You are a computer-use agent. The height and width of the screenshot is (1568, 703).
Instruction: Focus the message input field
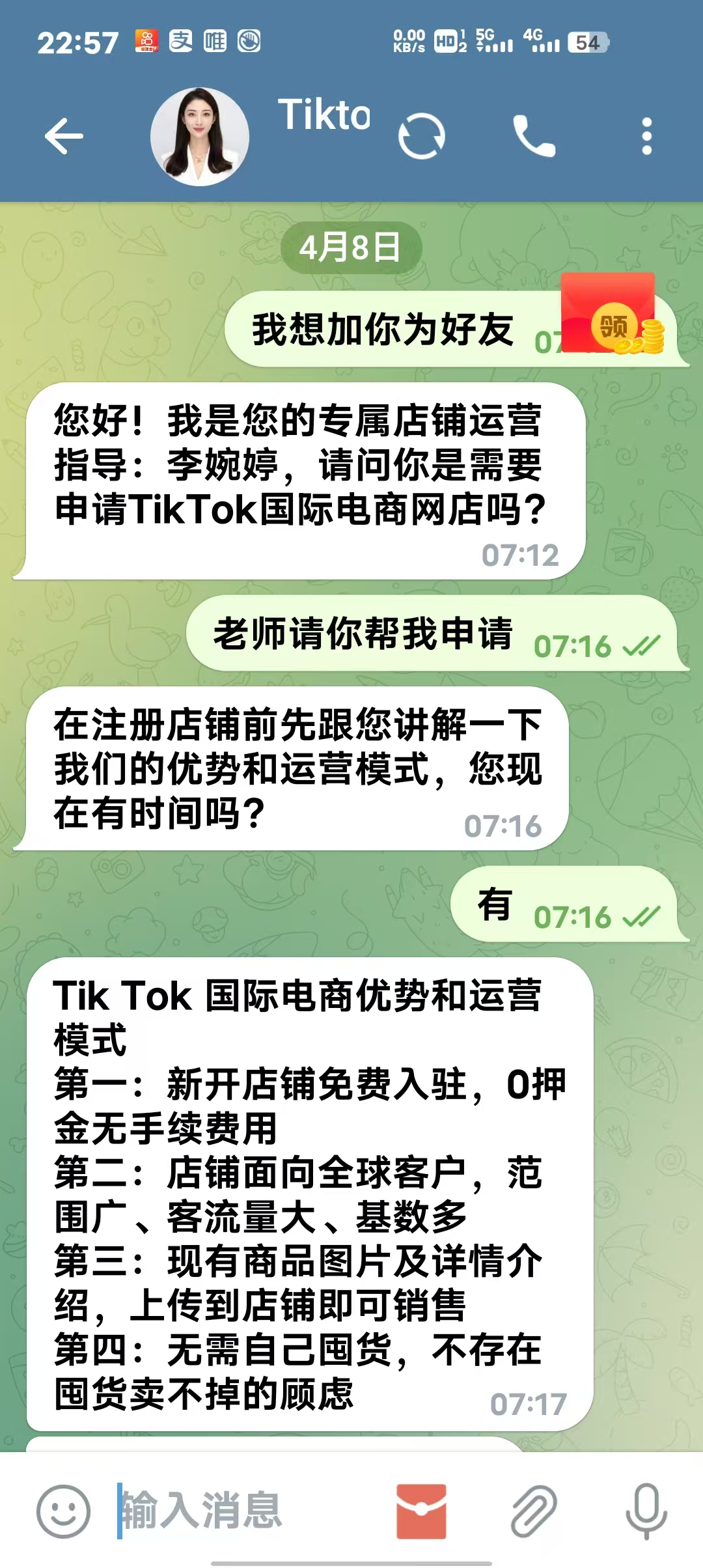click(x=247, y=1511)
